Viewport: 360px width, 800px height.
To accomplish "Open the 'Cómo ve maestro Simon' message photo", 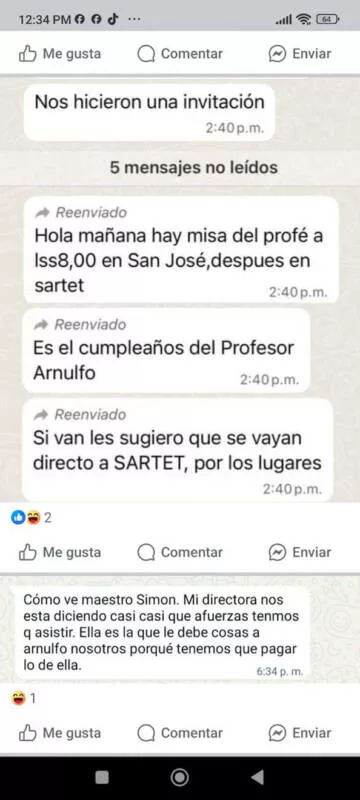I will pos(180,631).
